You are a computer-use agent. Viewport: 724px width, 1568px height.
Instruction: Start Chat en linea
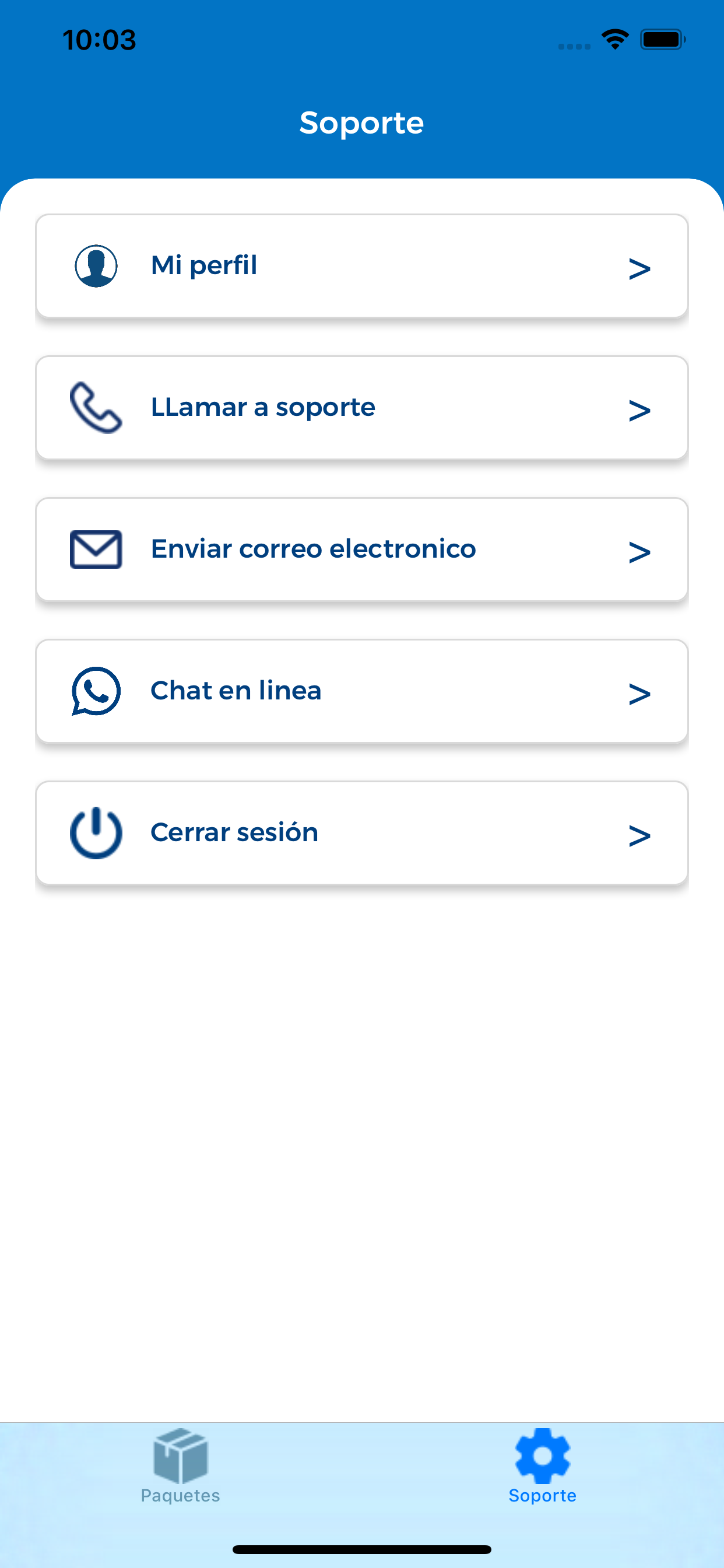[362, 691]
